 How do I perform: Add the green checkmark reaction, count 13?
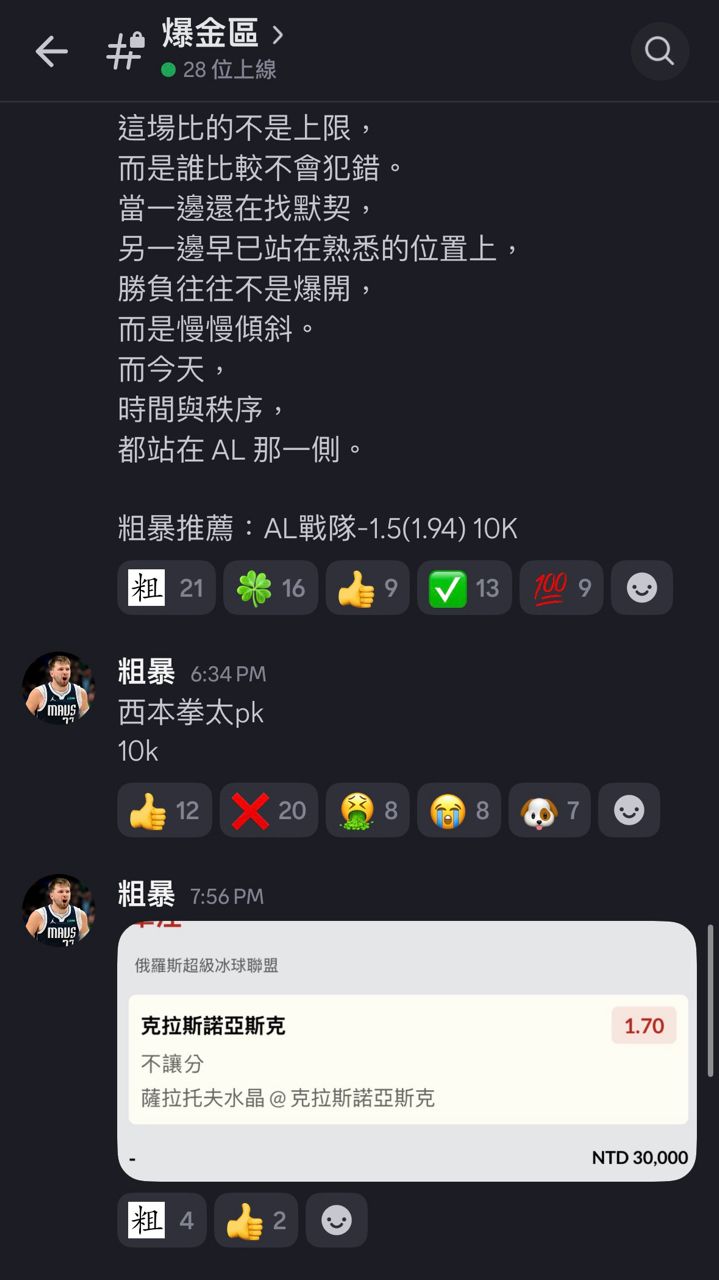pyautogui.click(x=464, y=588)
